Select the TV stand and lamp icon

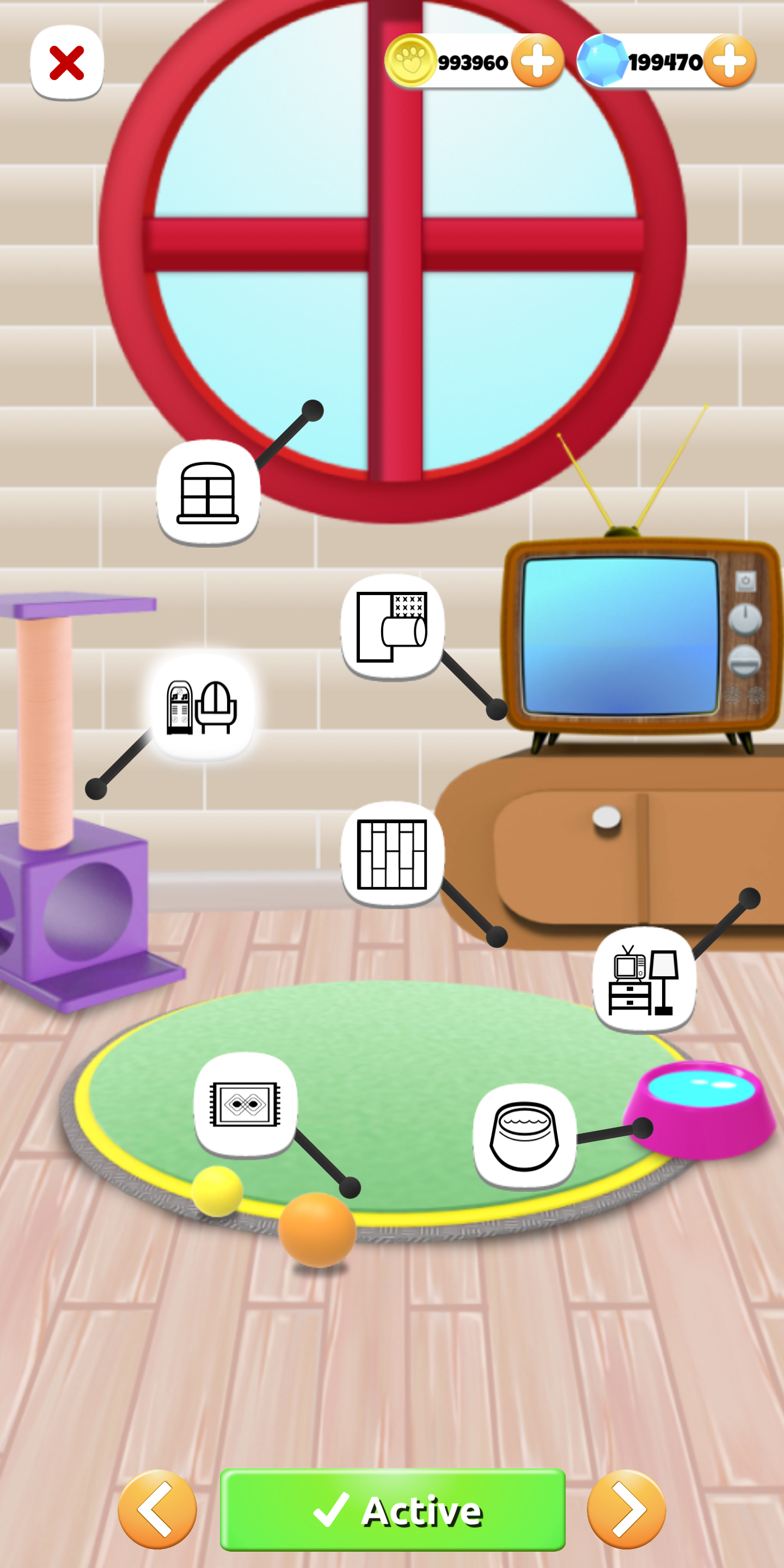pyautogui.click(x=644, y=979)
